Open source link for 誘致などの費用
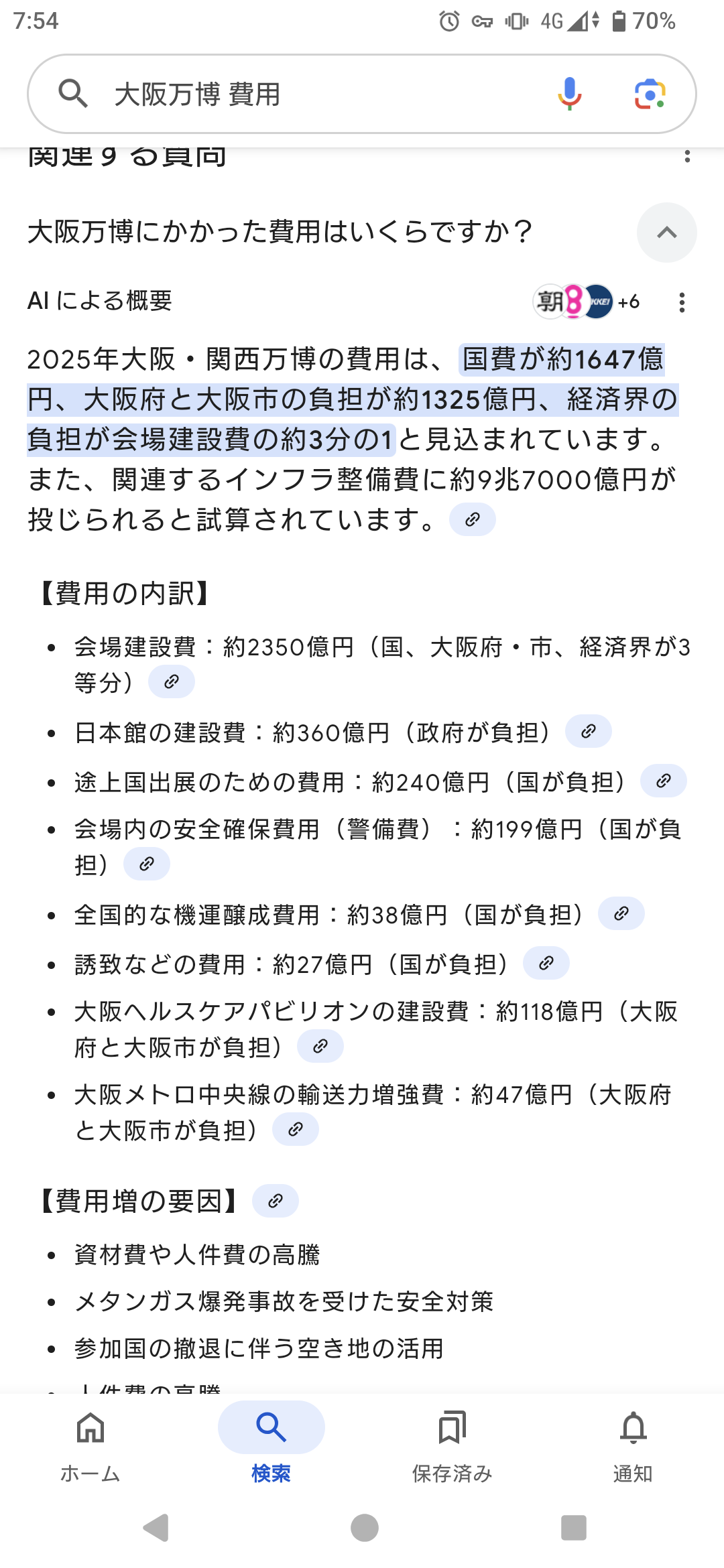This screenshot has width=724, height=1568. pyautogui.click(x=546, y=964)
